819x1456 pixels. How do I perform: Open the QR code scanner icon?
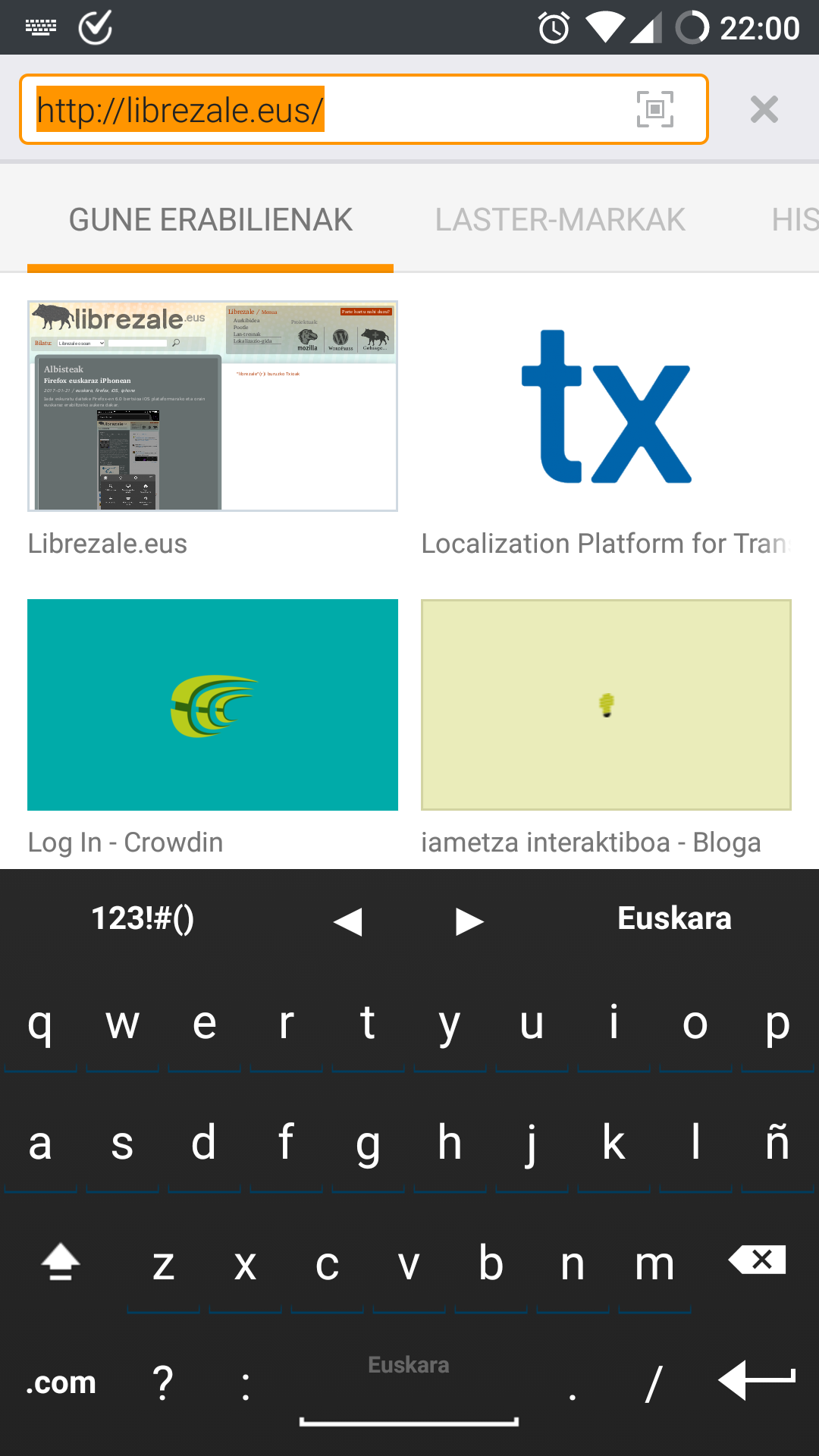pyautogui.click(x=654, y=109)
